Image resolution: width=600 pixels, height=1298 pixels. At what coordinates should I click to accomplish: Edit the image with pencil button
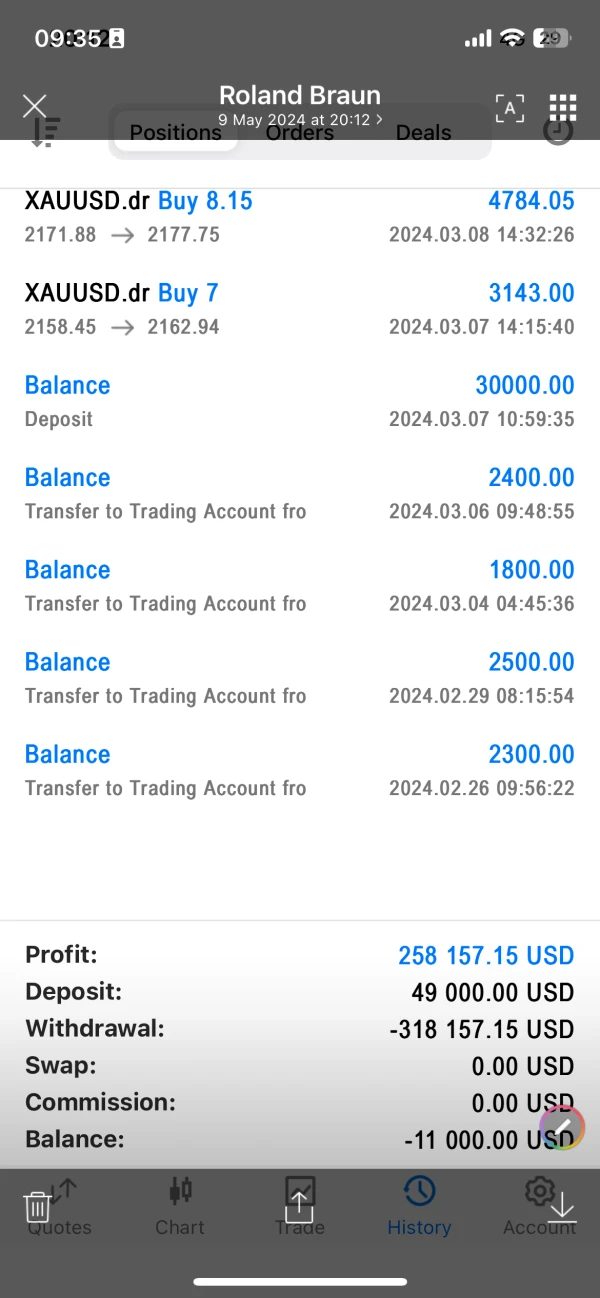tap(562, 1128)
